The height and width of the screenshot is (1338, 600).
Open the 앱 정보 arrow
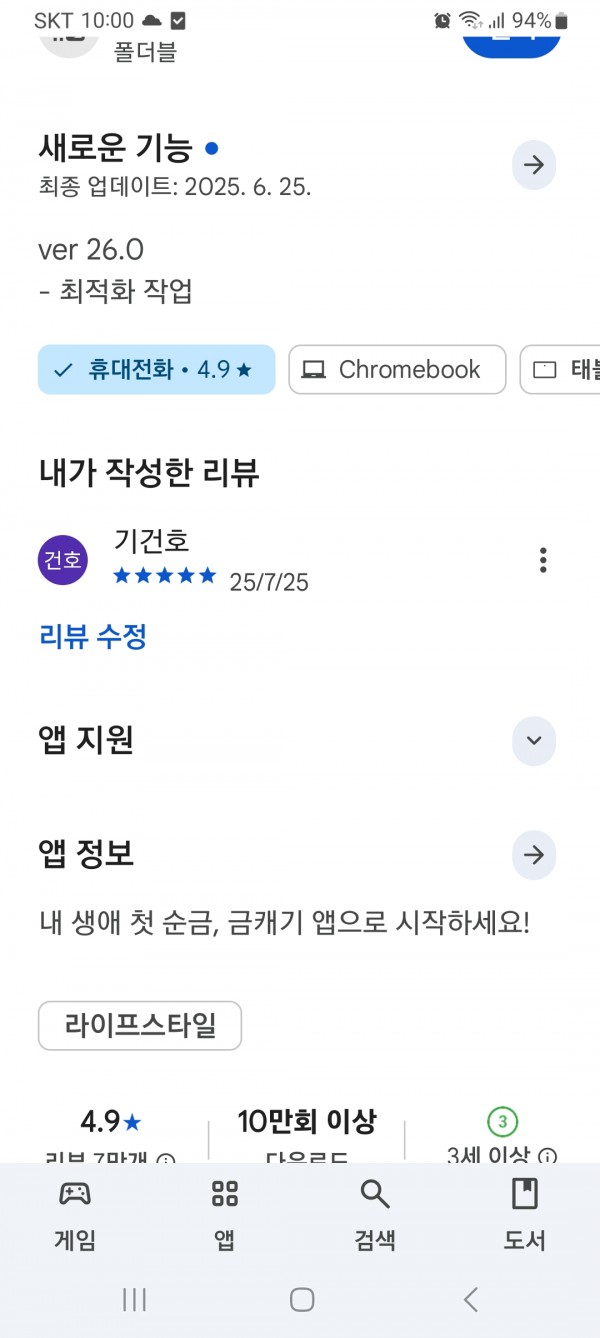tap(534, 855)
